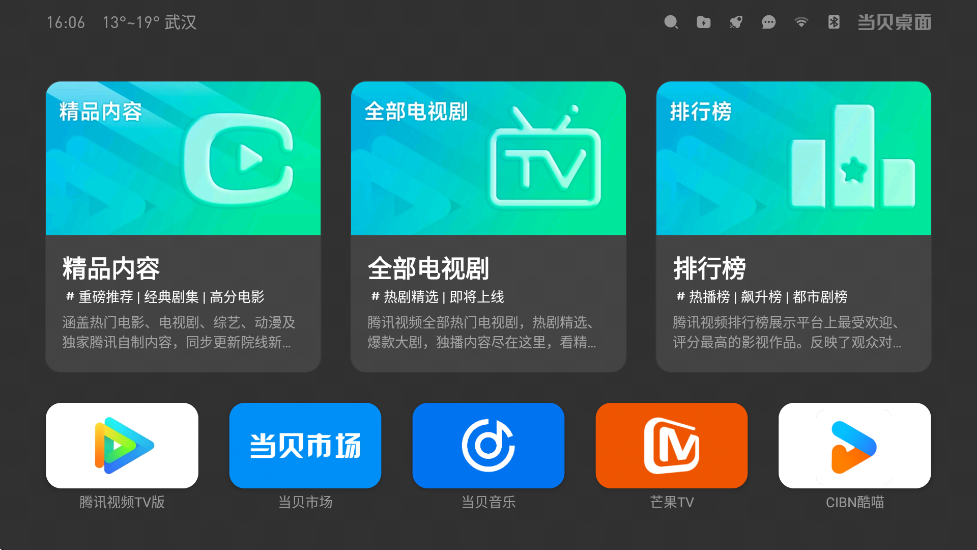
Task: Open the 精品内容 card
Action: (x=183, y=226)
